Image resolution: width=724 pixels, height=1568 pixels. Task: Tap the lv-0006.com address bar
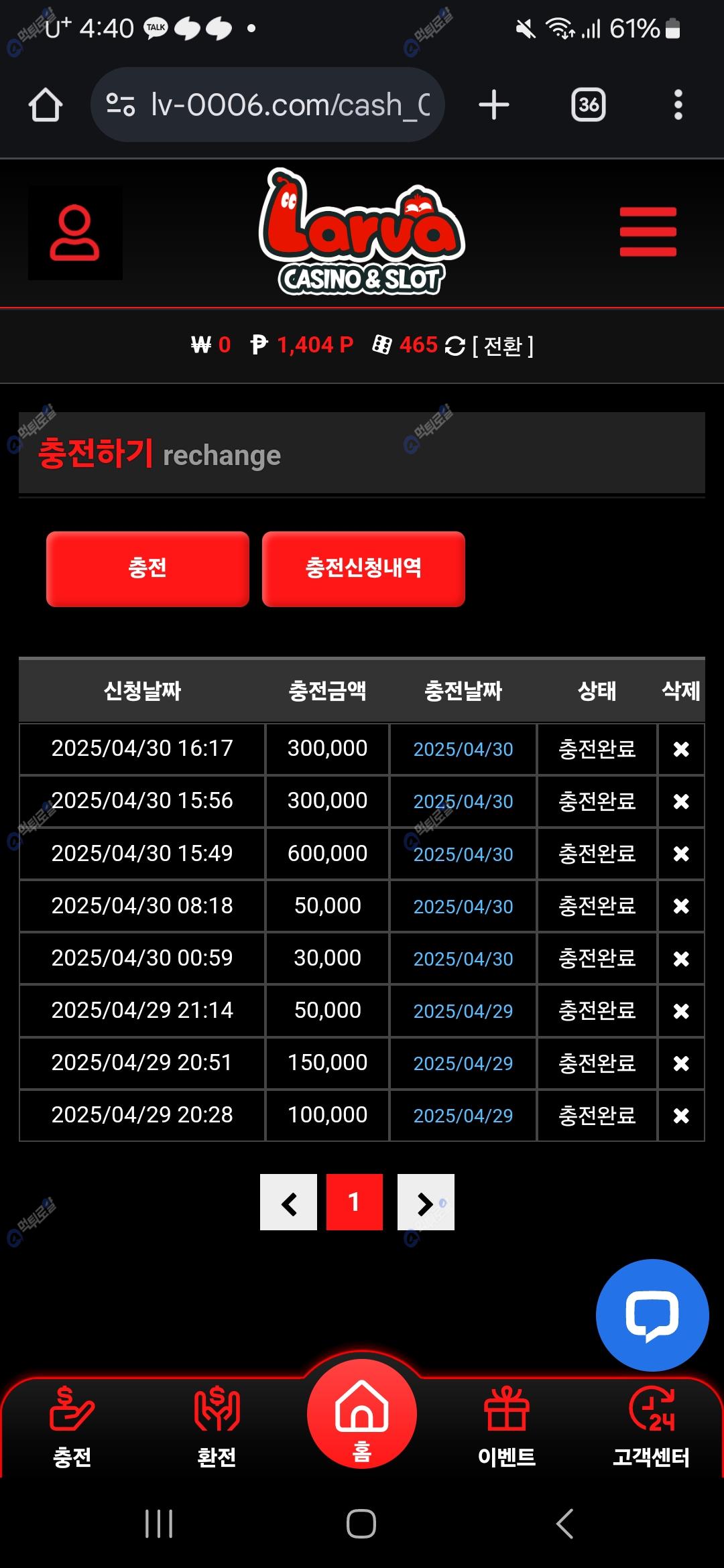(268, 105)
